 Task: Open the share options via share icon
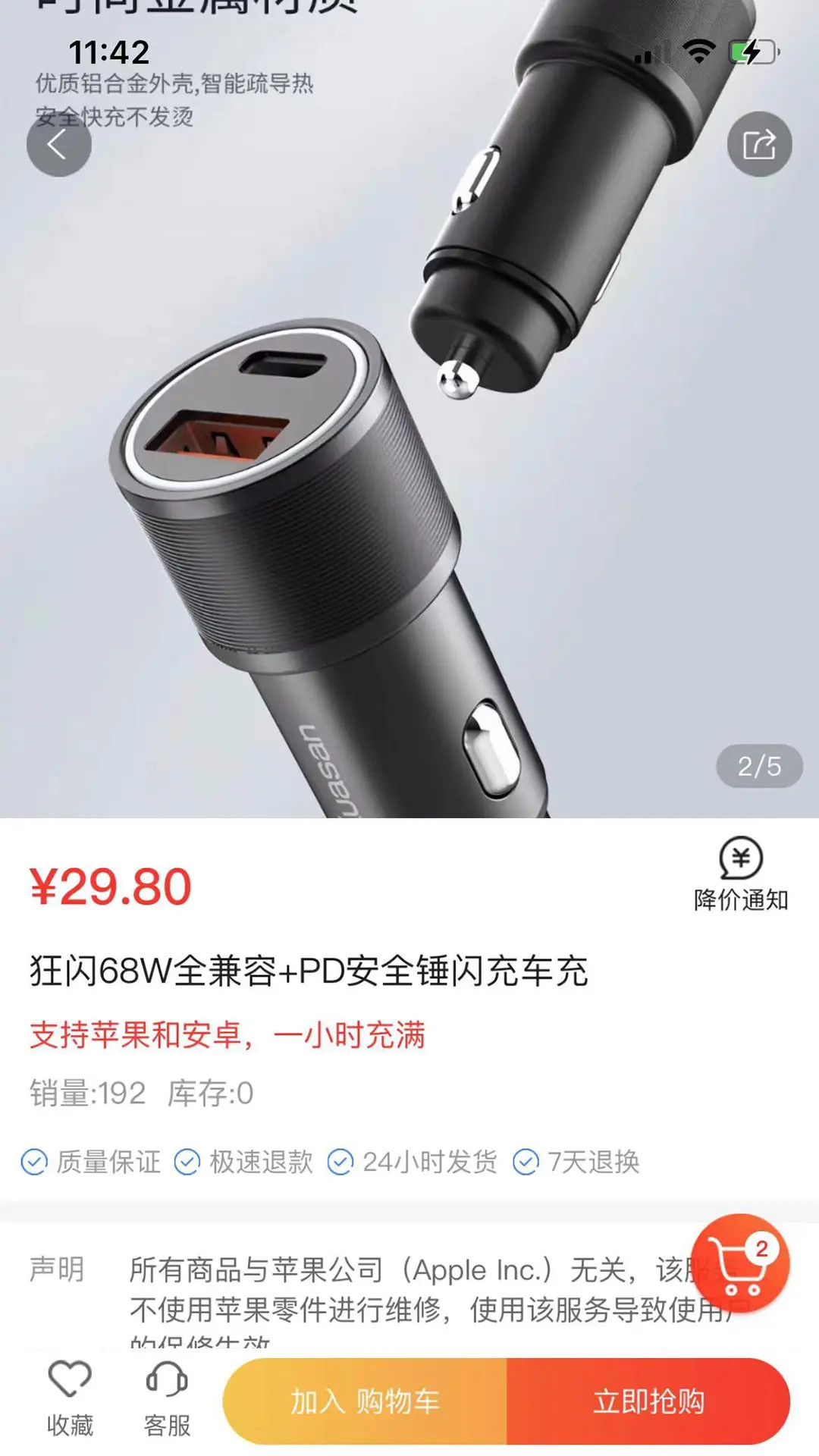point(759,144)
